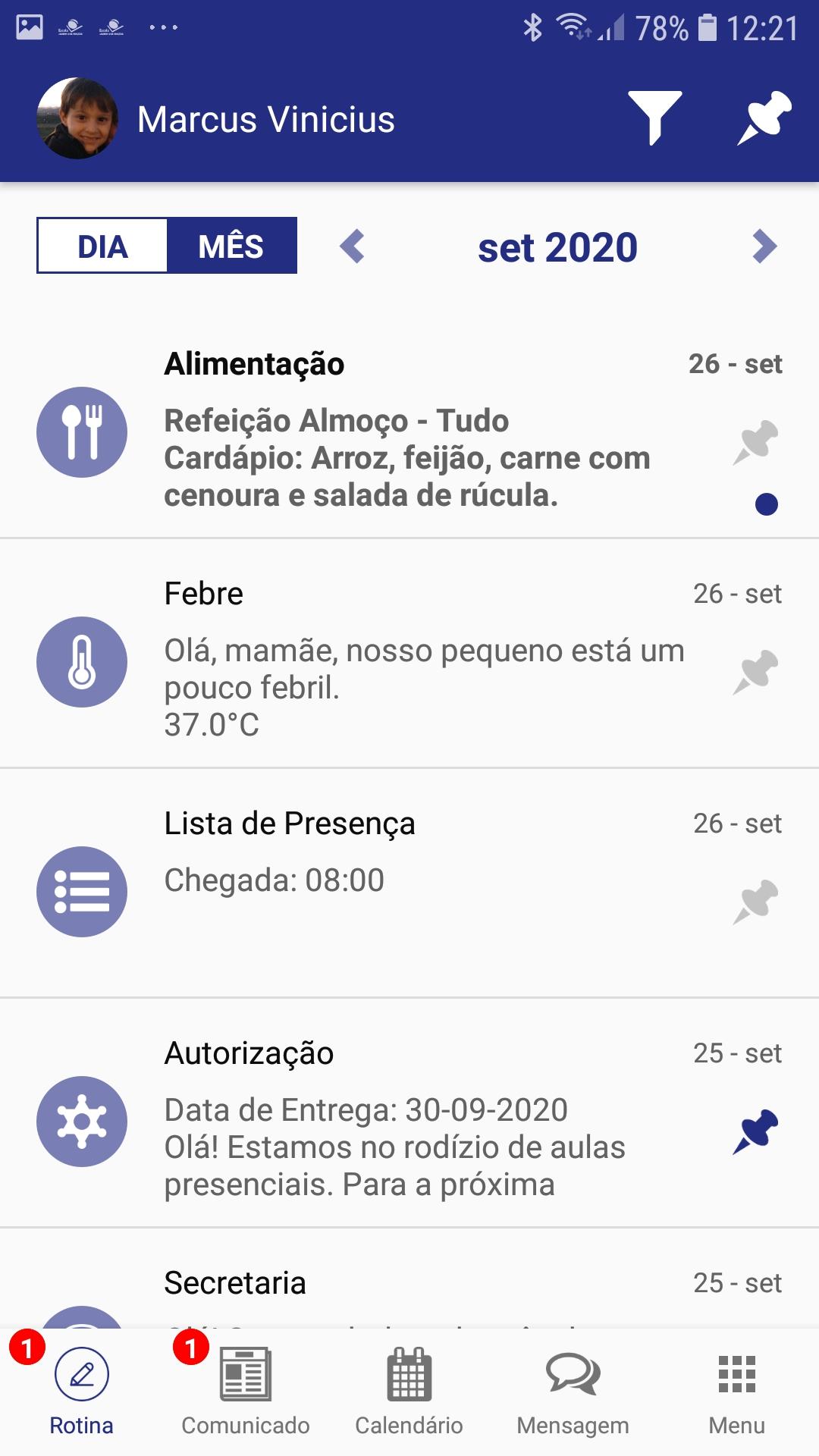Open the filter funnel icon

click(x=654, y=118)
